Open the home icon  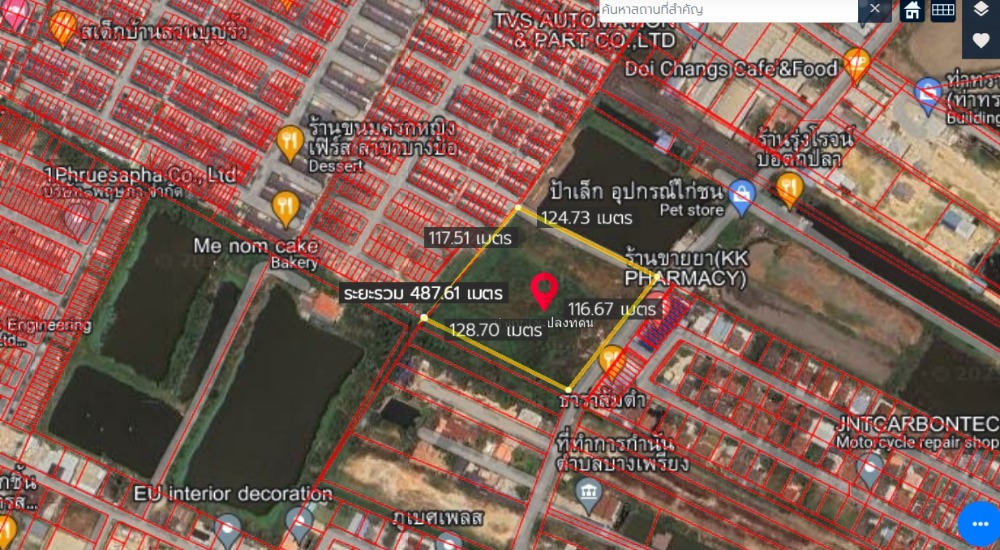912,10
